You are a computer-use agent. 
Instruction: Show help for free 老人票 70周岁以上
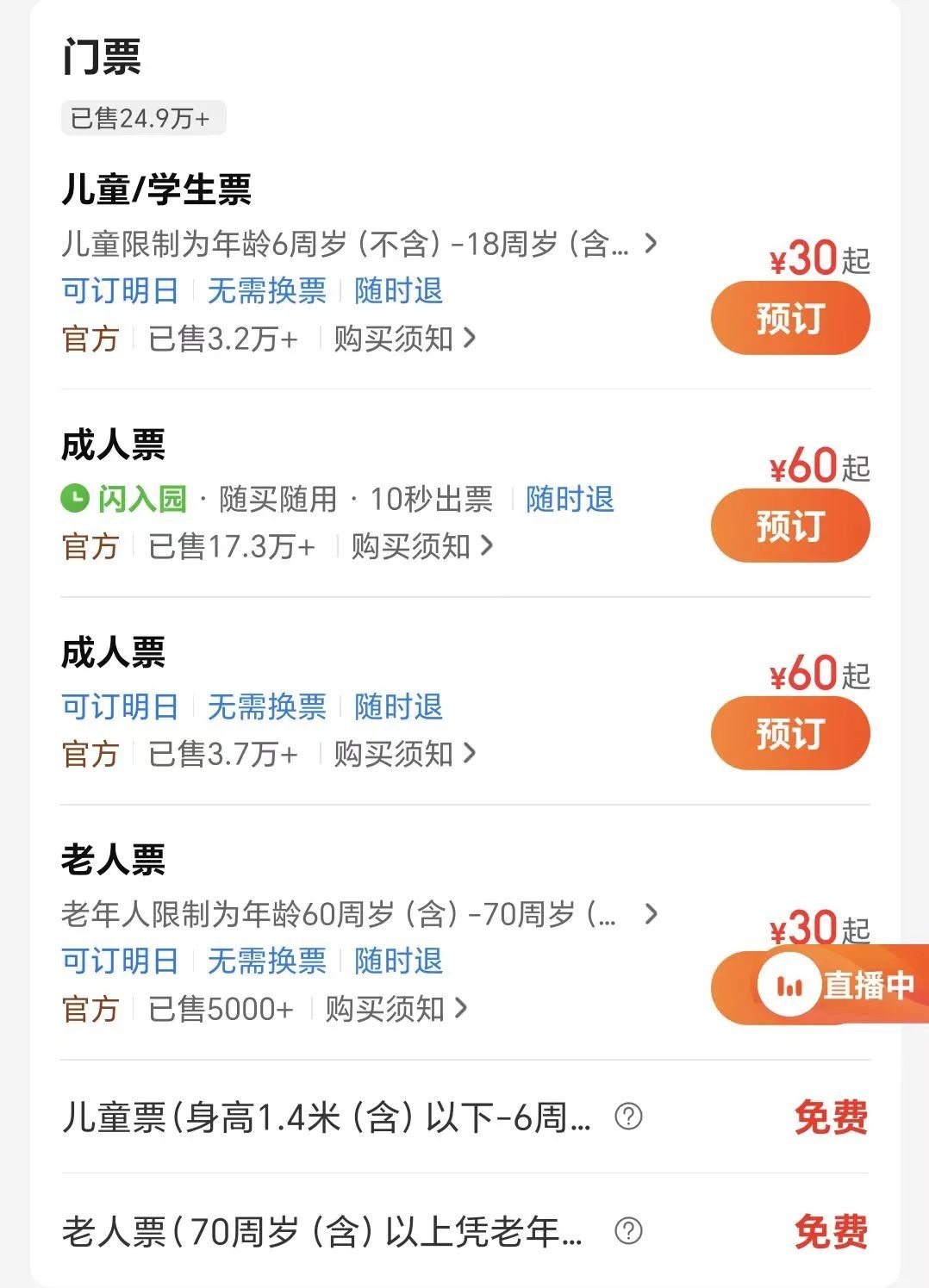629,1231
